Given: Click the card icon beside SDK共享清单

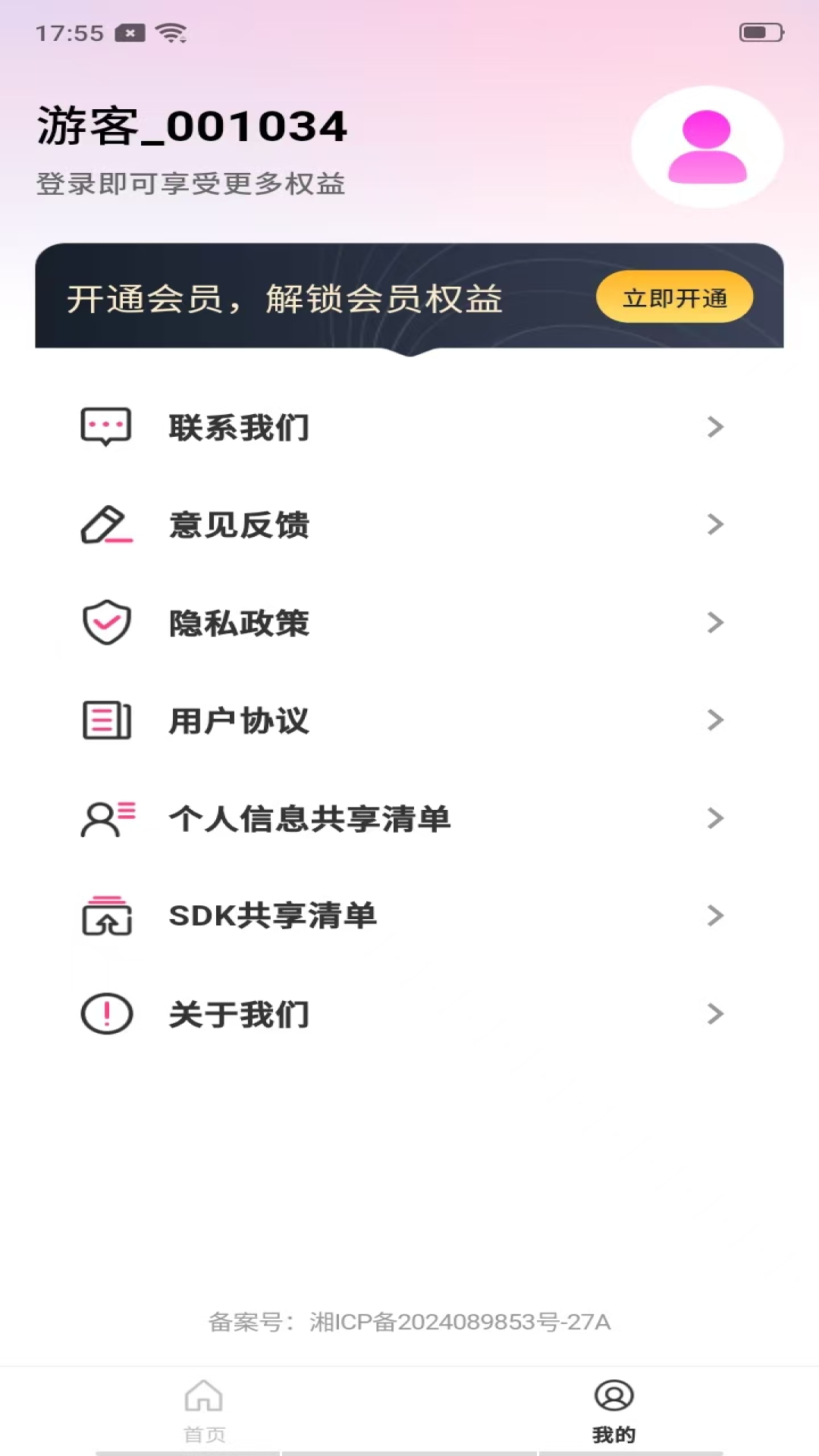Looking at the screenshot, I should (x=106, y=916).
